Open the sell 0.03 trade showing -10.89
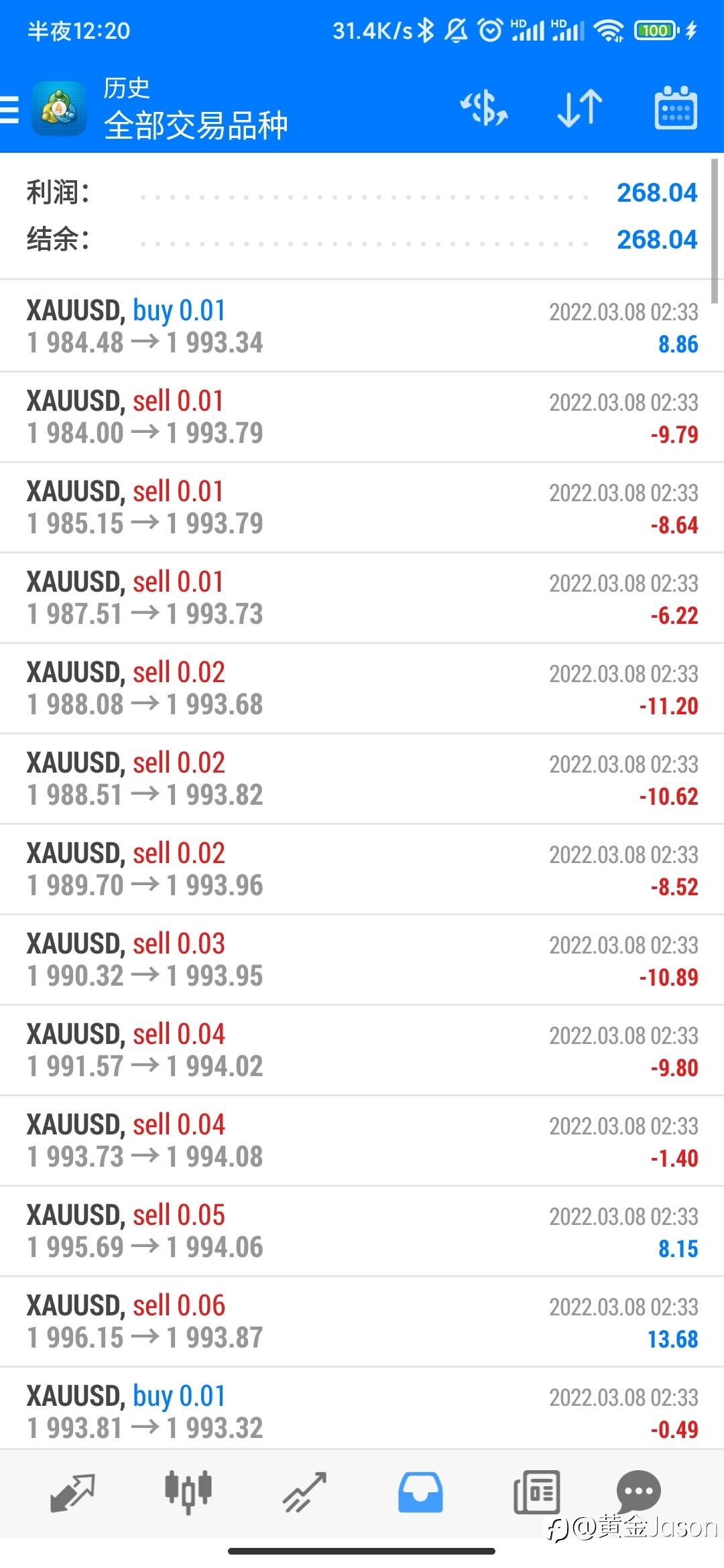This screenshot has height=1568, width=724. coord(362,960)
